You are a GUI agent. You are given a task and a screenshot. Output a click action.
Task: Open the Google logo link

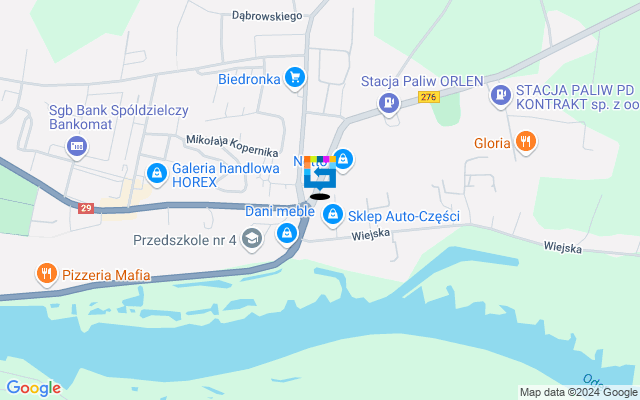33,388
